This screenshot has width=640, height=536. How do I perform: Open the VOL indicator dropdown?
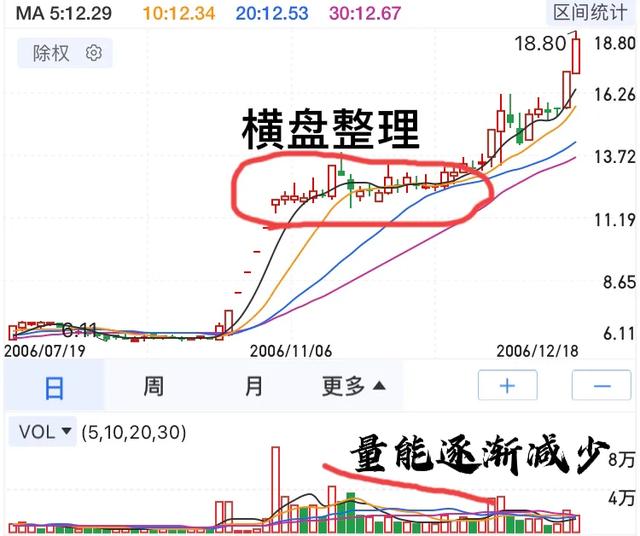click(47, 432)
